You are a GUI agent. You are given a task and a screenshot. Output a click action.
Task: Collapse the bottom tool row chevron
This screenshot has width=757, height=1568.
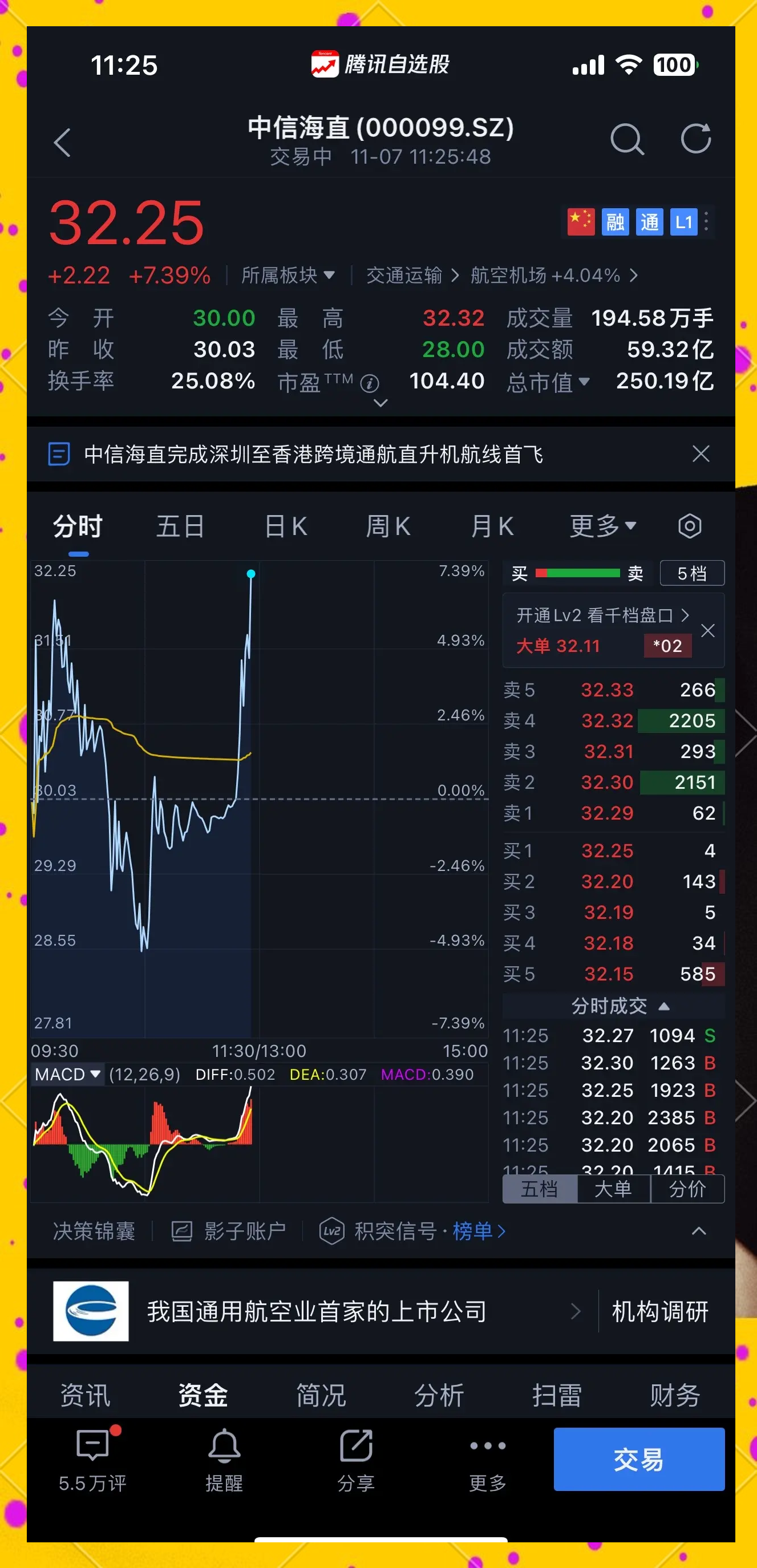[699, 1230]
